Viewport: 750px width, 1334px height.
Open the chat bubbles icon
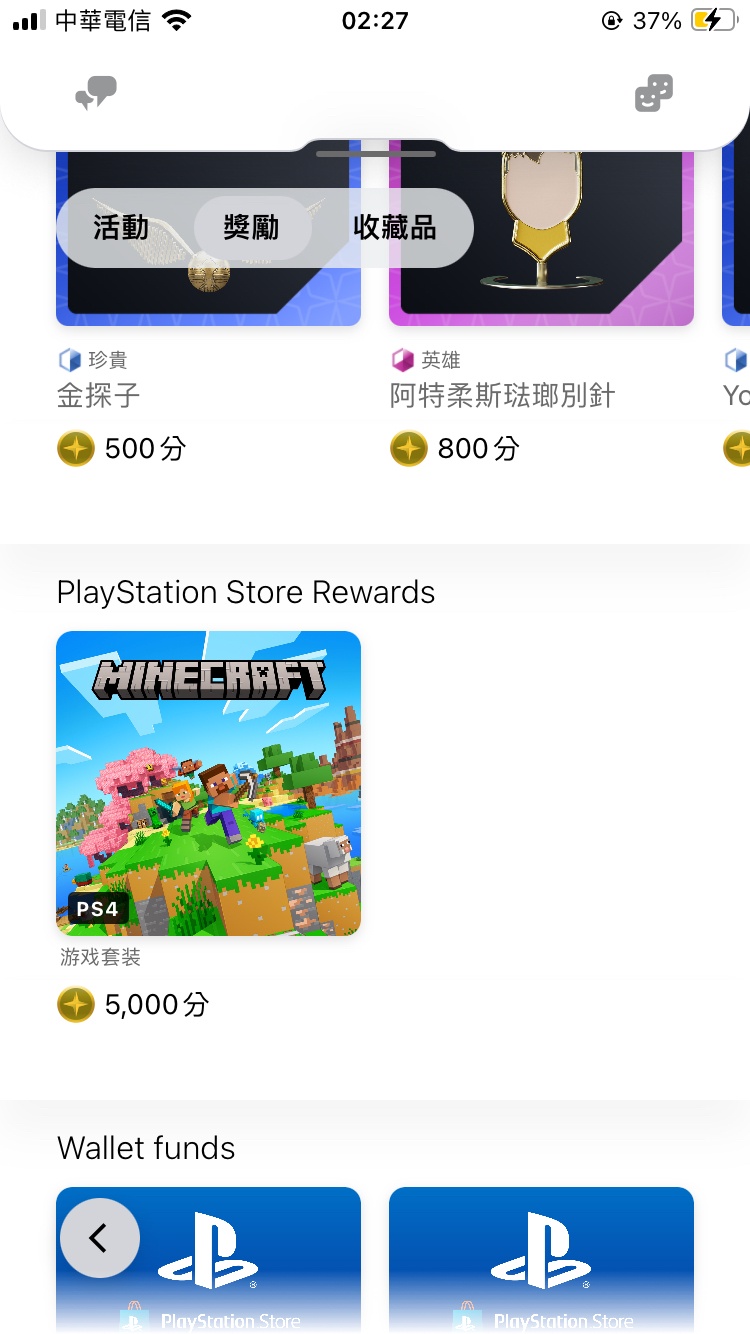pos(96,94)
